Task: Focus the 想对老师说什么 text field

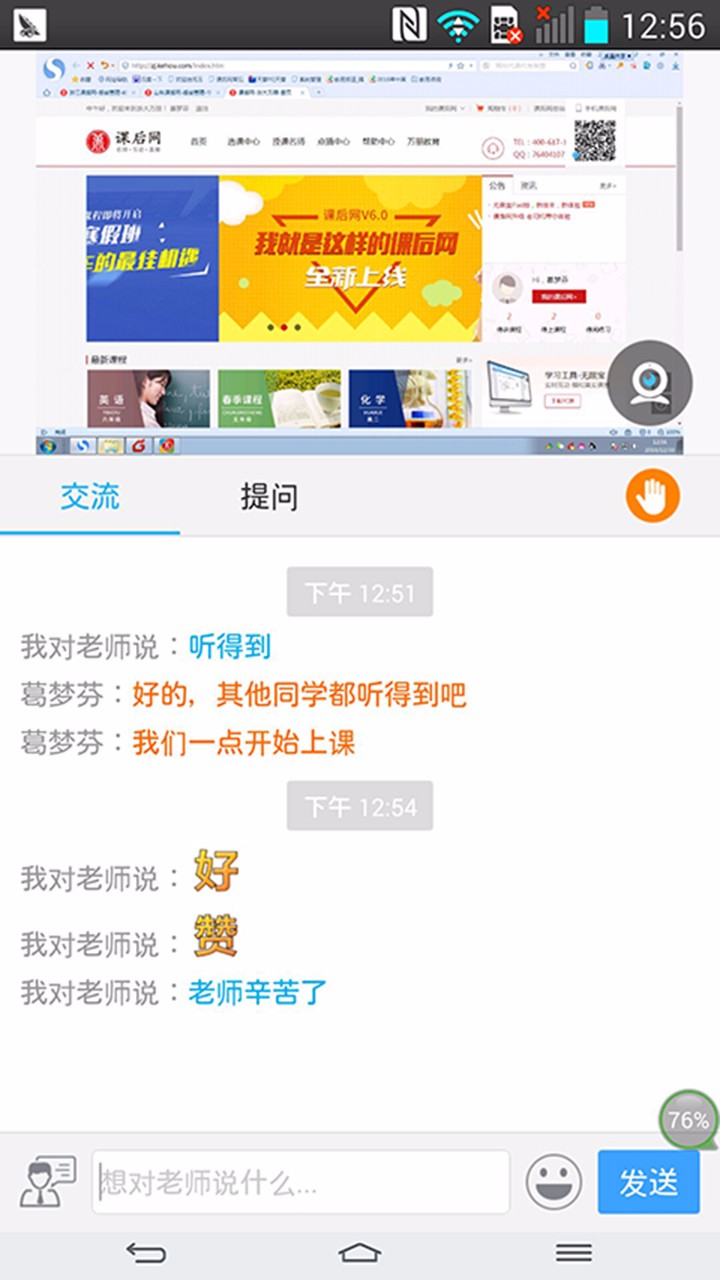Action: tap(301, 1182)
